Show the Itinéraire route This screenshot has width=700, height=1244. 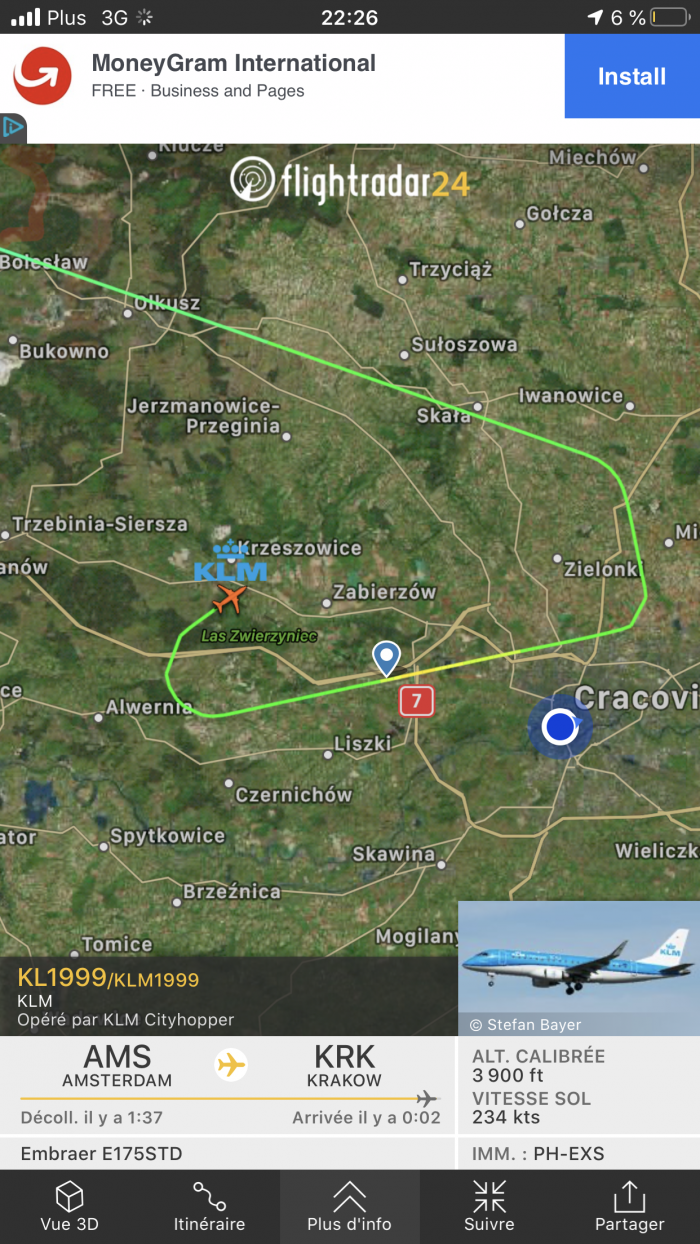coord(209,1206)
